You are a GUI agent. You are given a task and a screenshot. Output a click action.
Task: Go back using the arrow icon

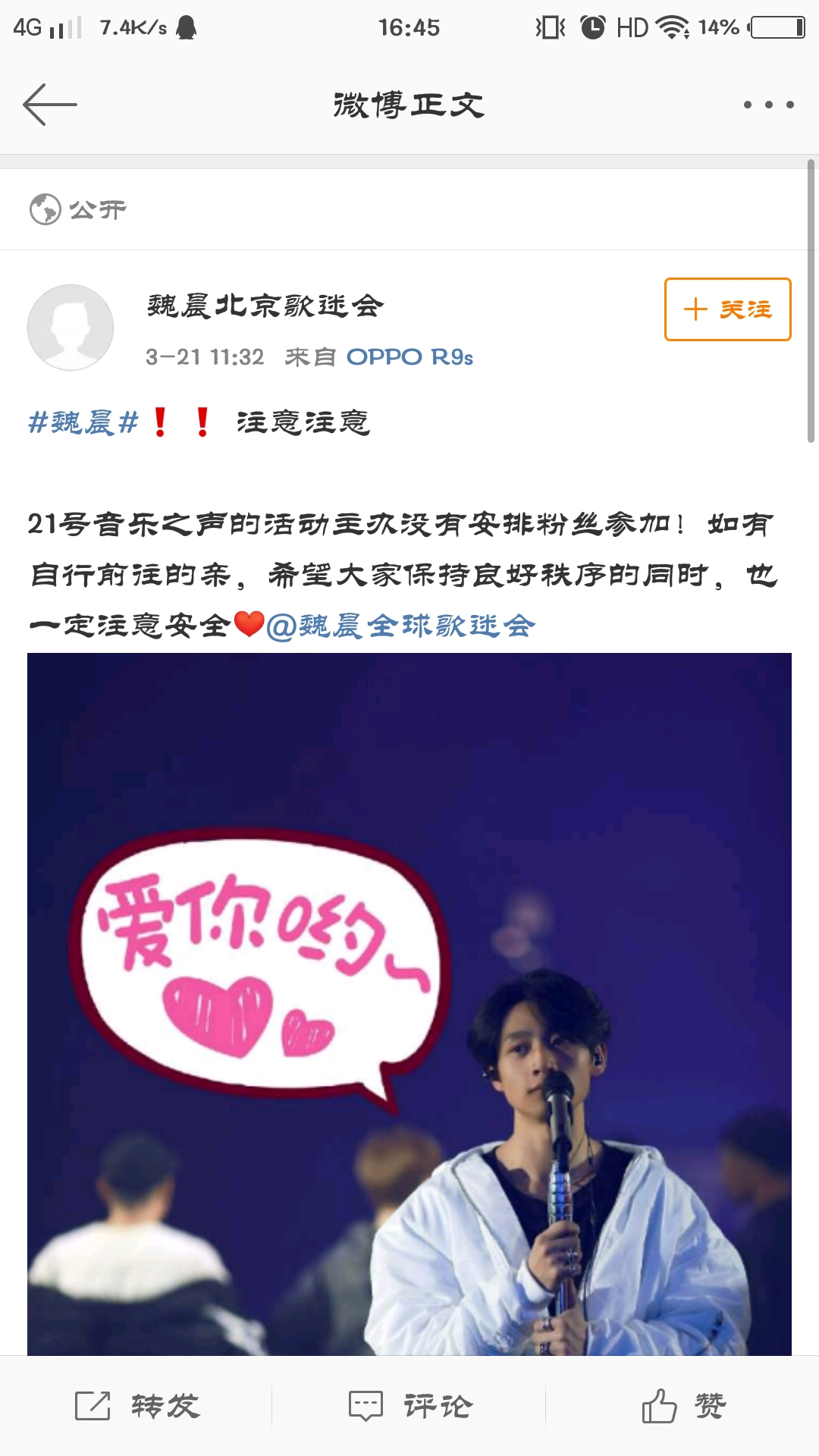(x=50, y=105)
